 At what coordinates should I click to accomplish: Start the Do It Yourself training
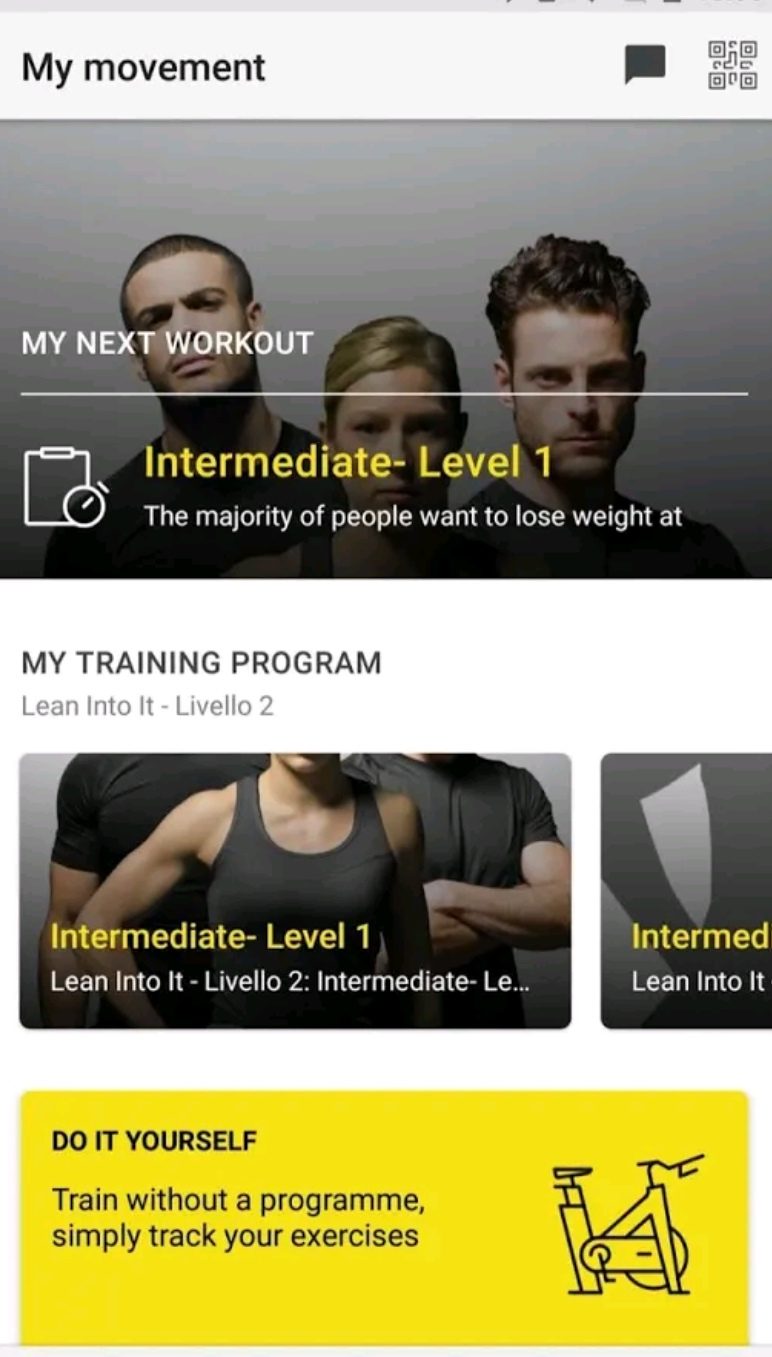pos(384,1218)
